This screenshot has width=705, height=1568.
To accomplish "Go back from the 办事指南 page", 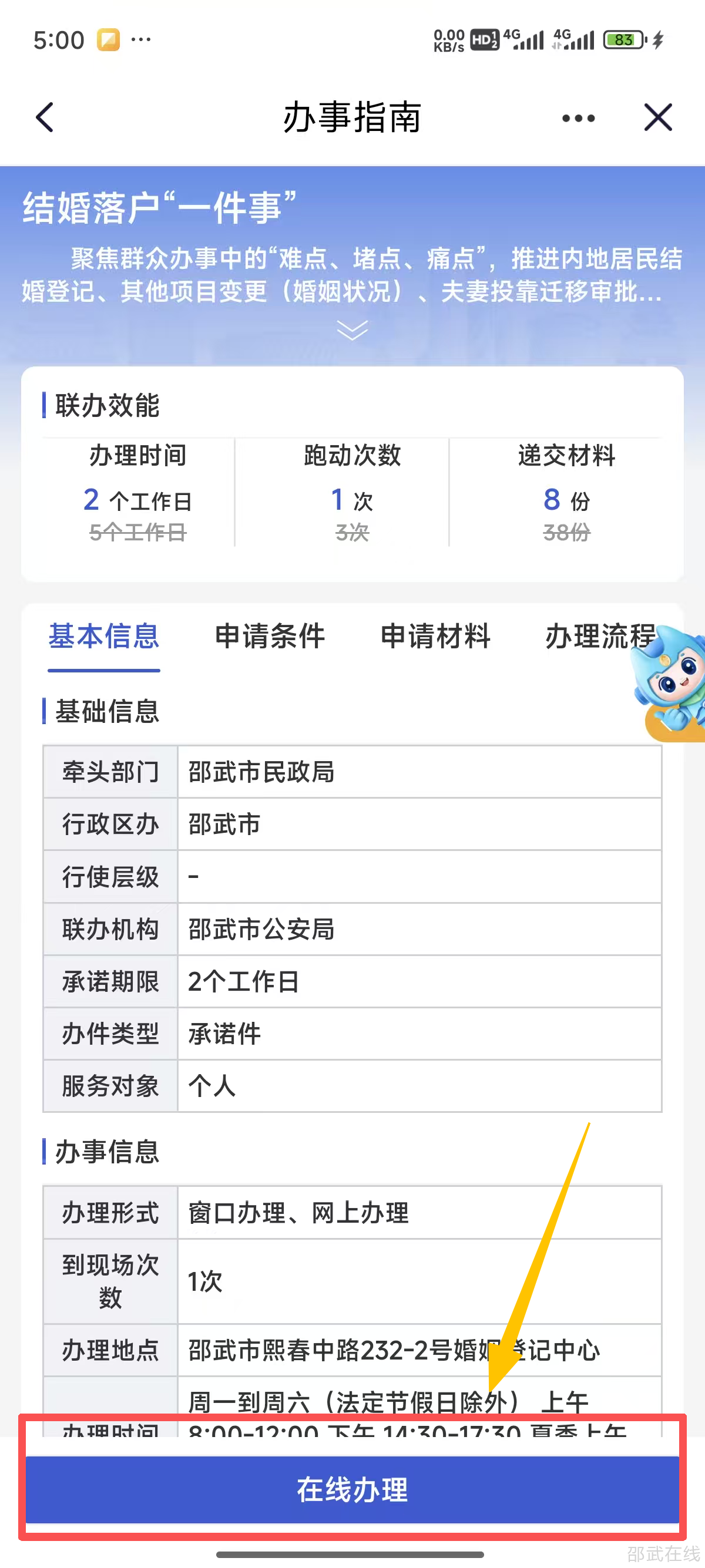I will pyautogui.click(x=45, y=117).
